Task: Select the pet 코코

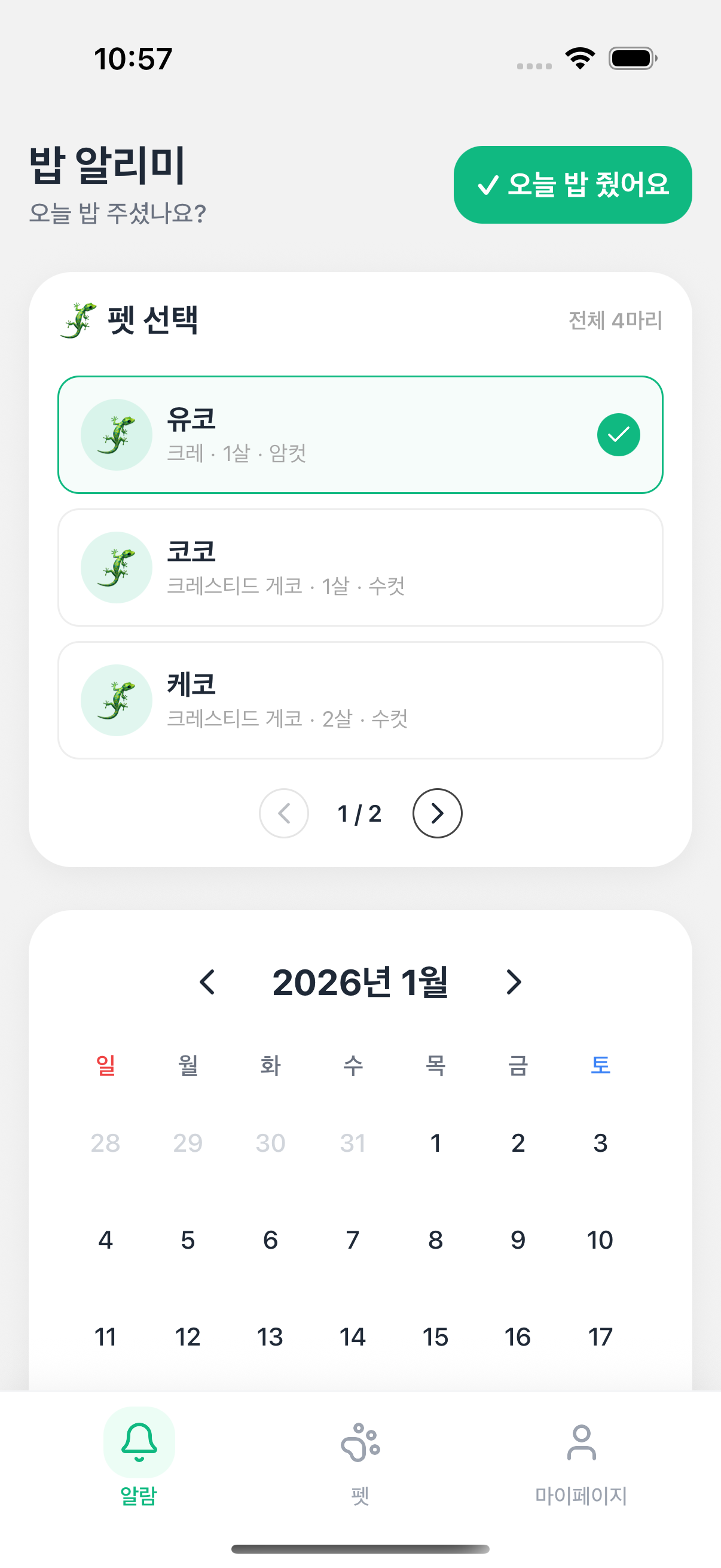Action: [x=360, y=568]
